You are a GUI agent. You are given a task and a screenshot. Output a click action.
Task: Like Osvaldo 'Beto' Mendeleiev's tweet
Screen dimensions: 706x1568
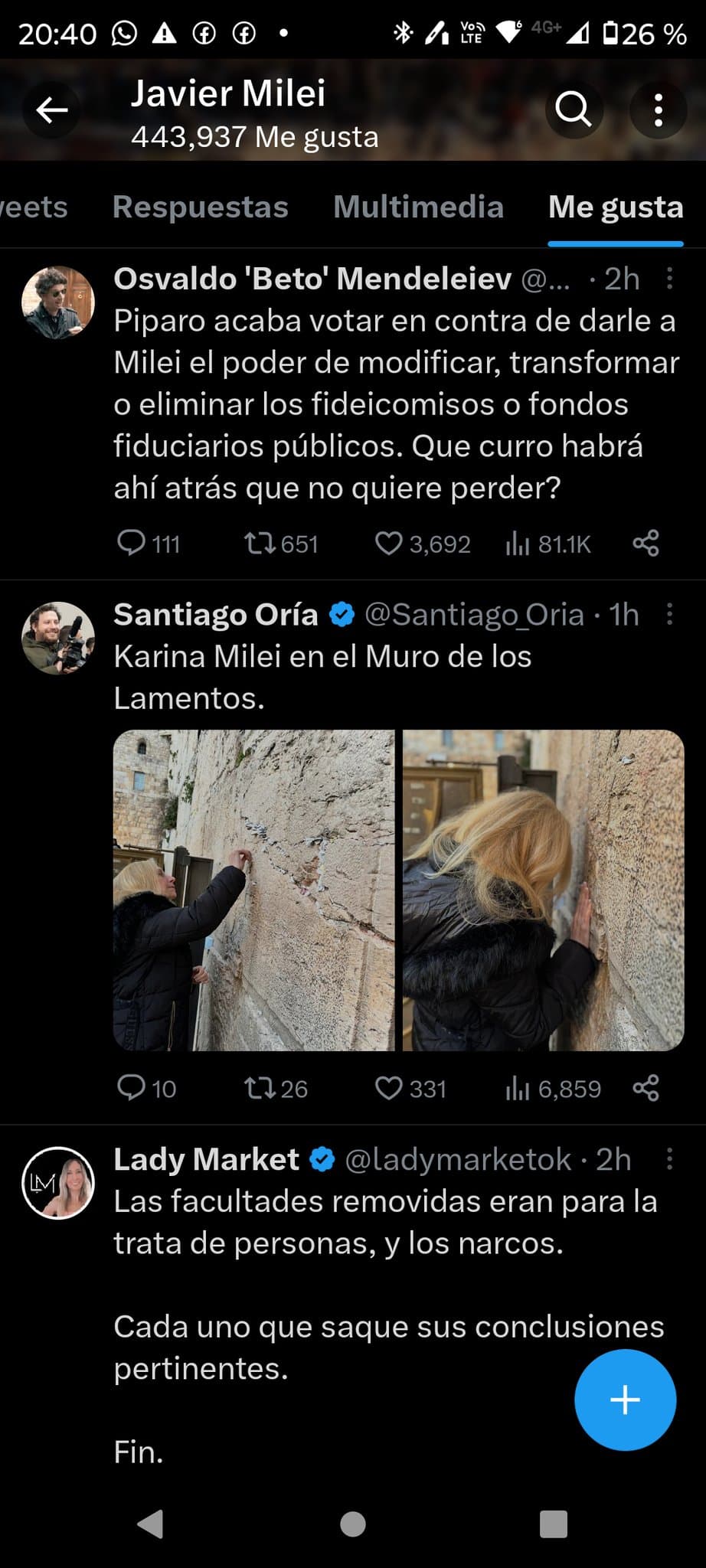[x=388, y=544]
